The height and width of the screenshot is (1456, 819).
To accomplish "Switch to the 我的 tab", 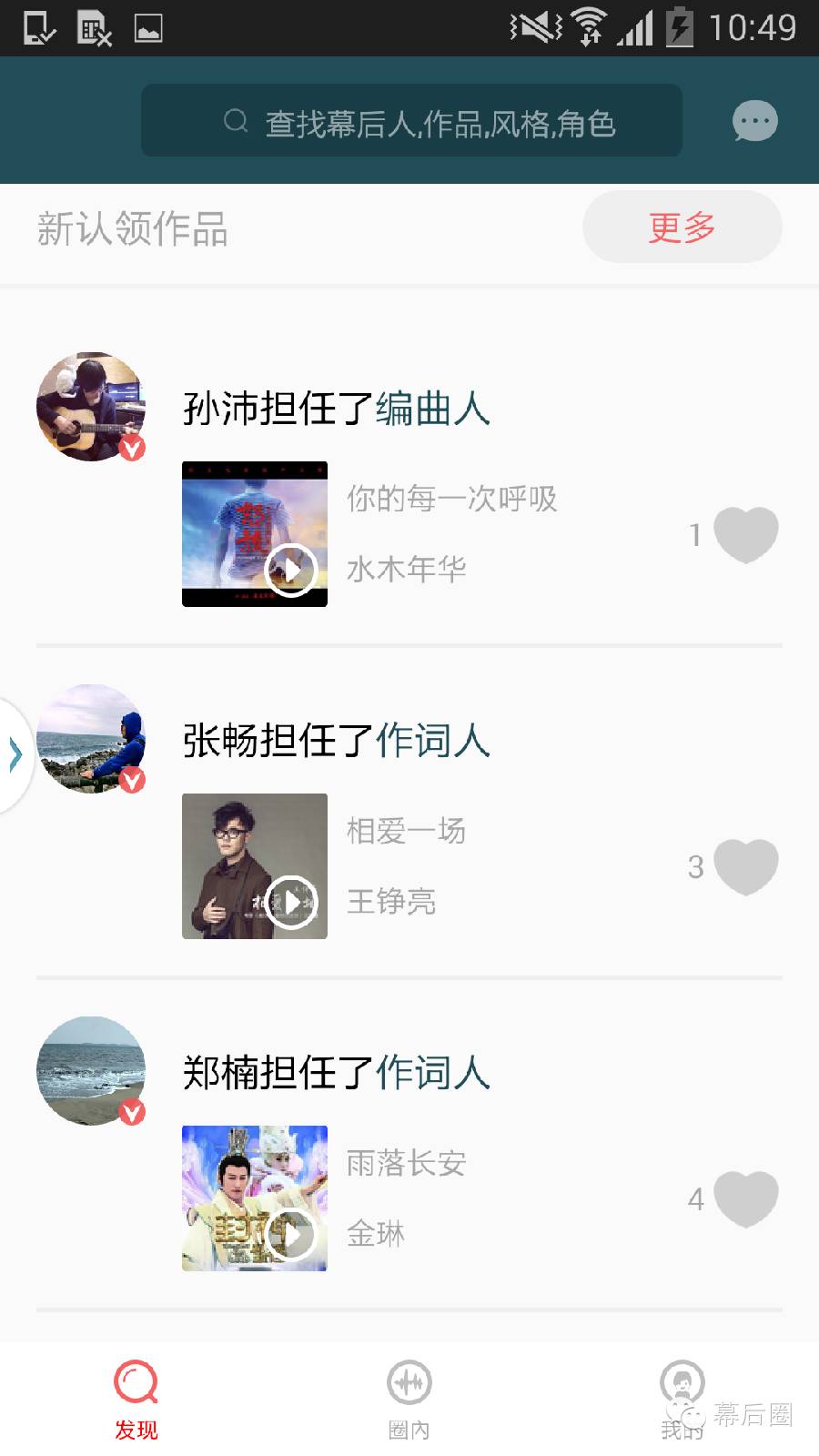I will click(682, 1400).
